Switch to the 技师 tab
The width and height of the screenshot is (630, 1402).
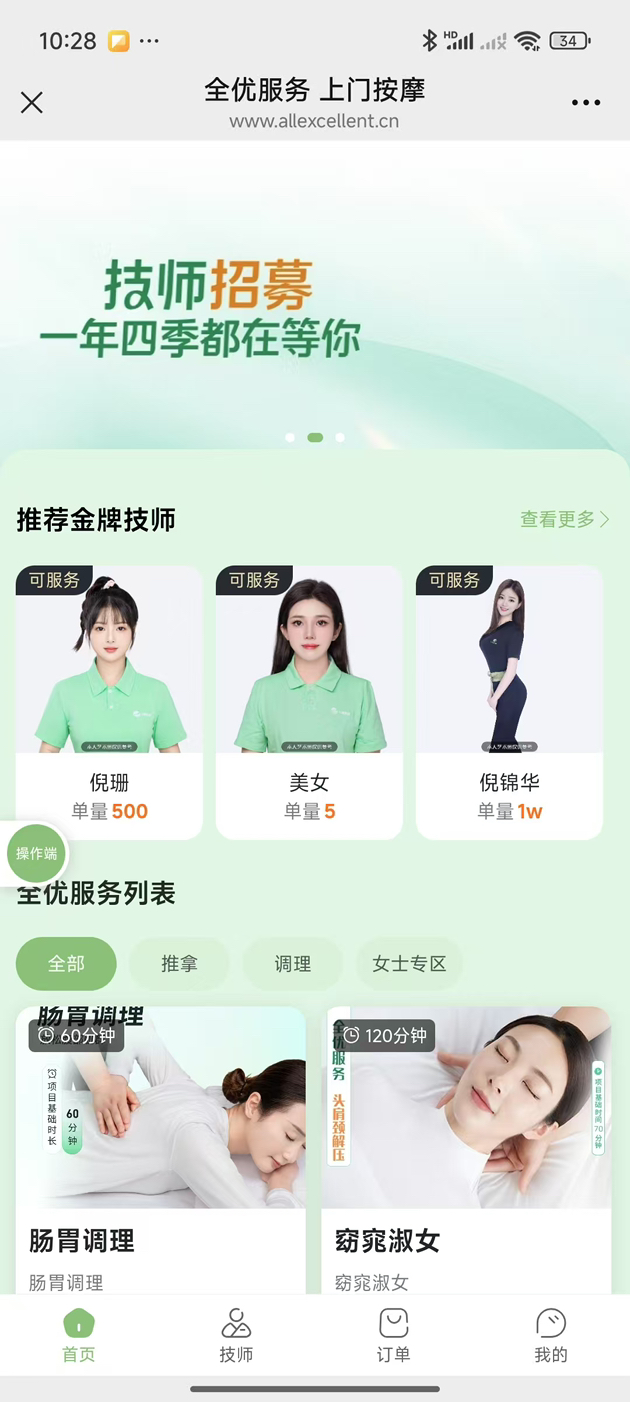(x=236, y=1336)
